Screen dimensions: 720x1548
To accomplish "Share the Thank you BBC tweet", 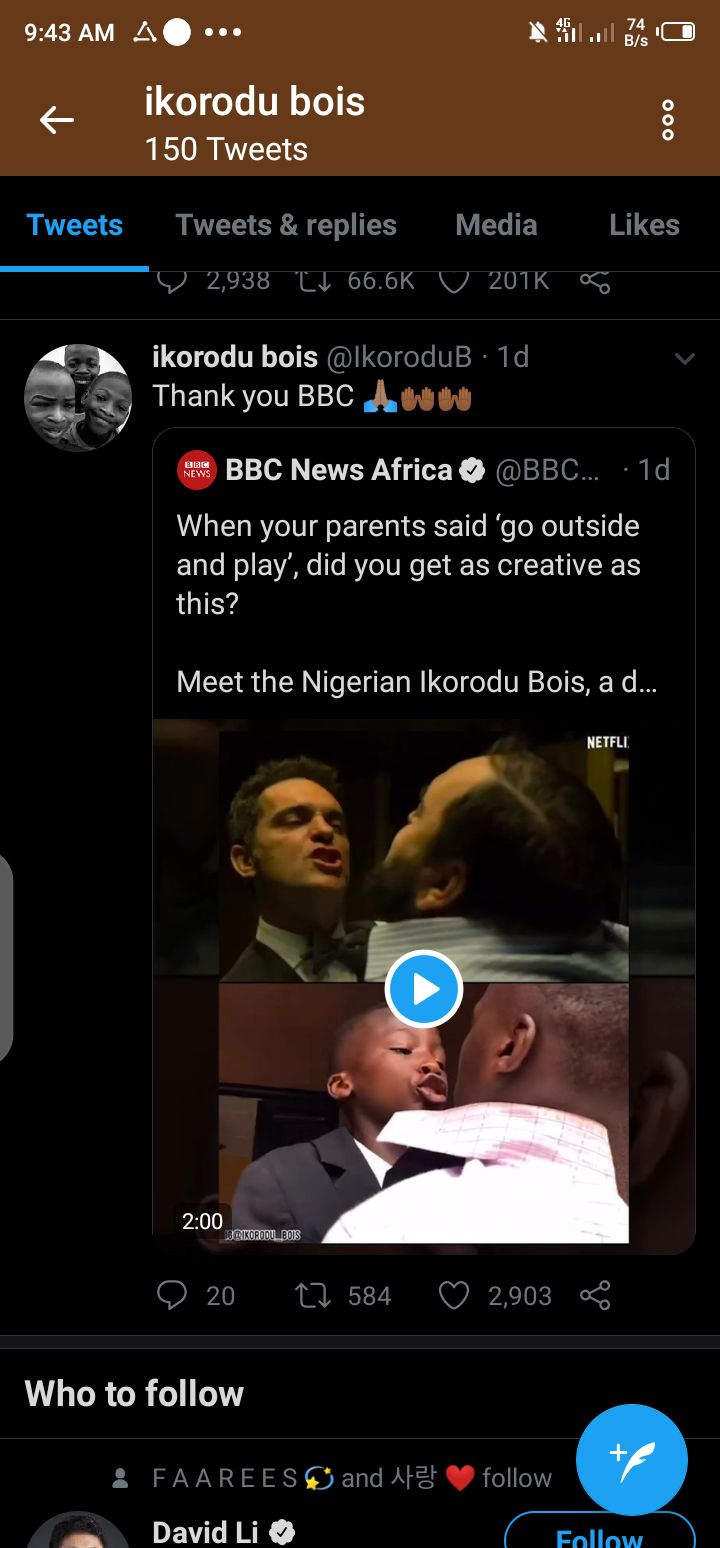I will coord(595,1296).
